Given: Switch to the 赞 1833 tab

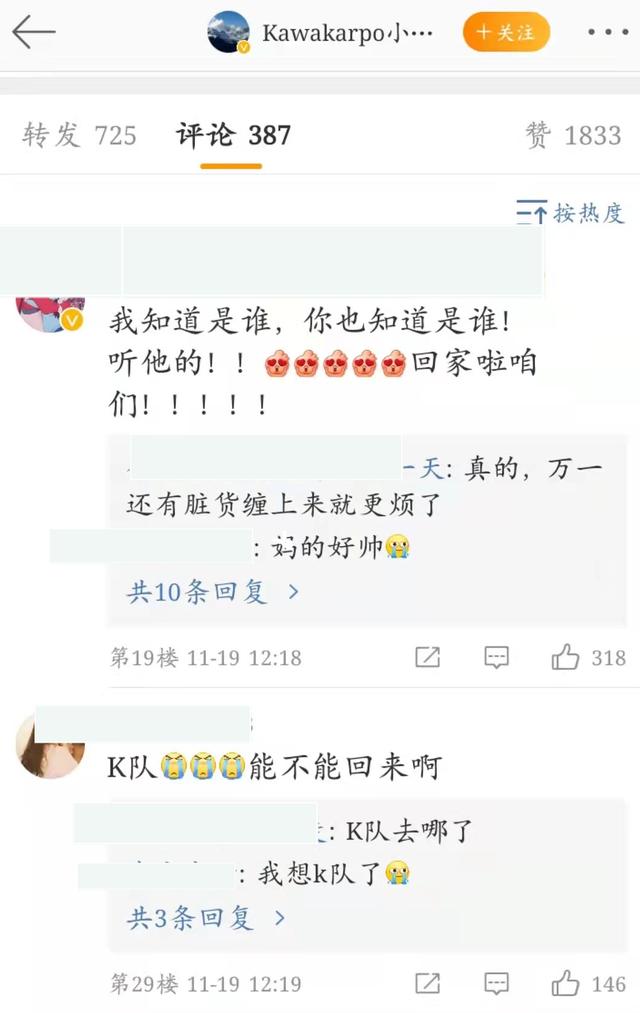Looking at the screenshot, I should click(573, 135).
